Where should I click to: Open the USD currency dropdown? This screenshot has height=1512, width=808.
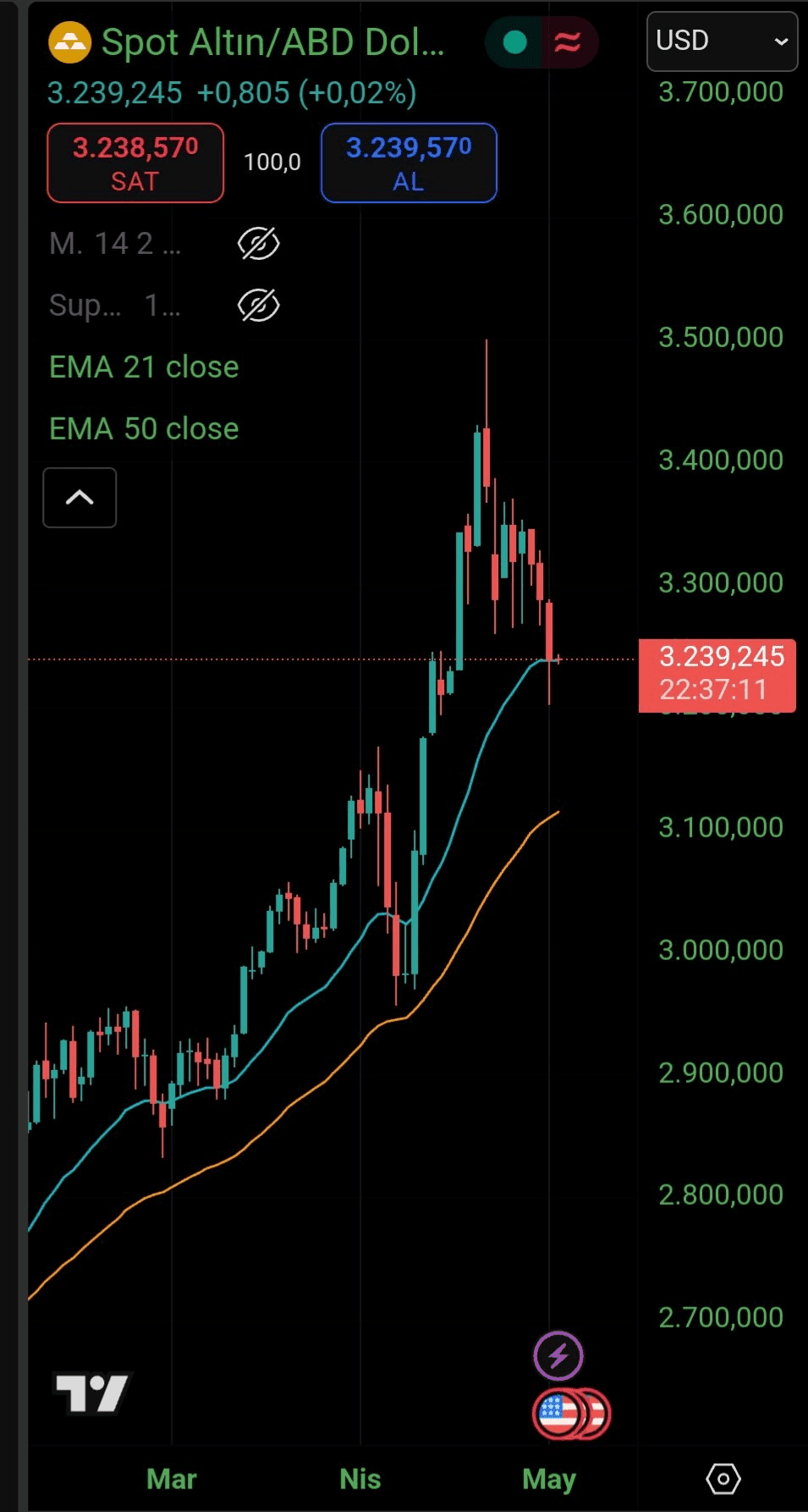(x=722, y=41)
